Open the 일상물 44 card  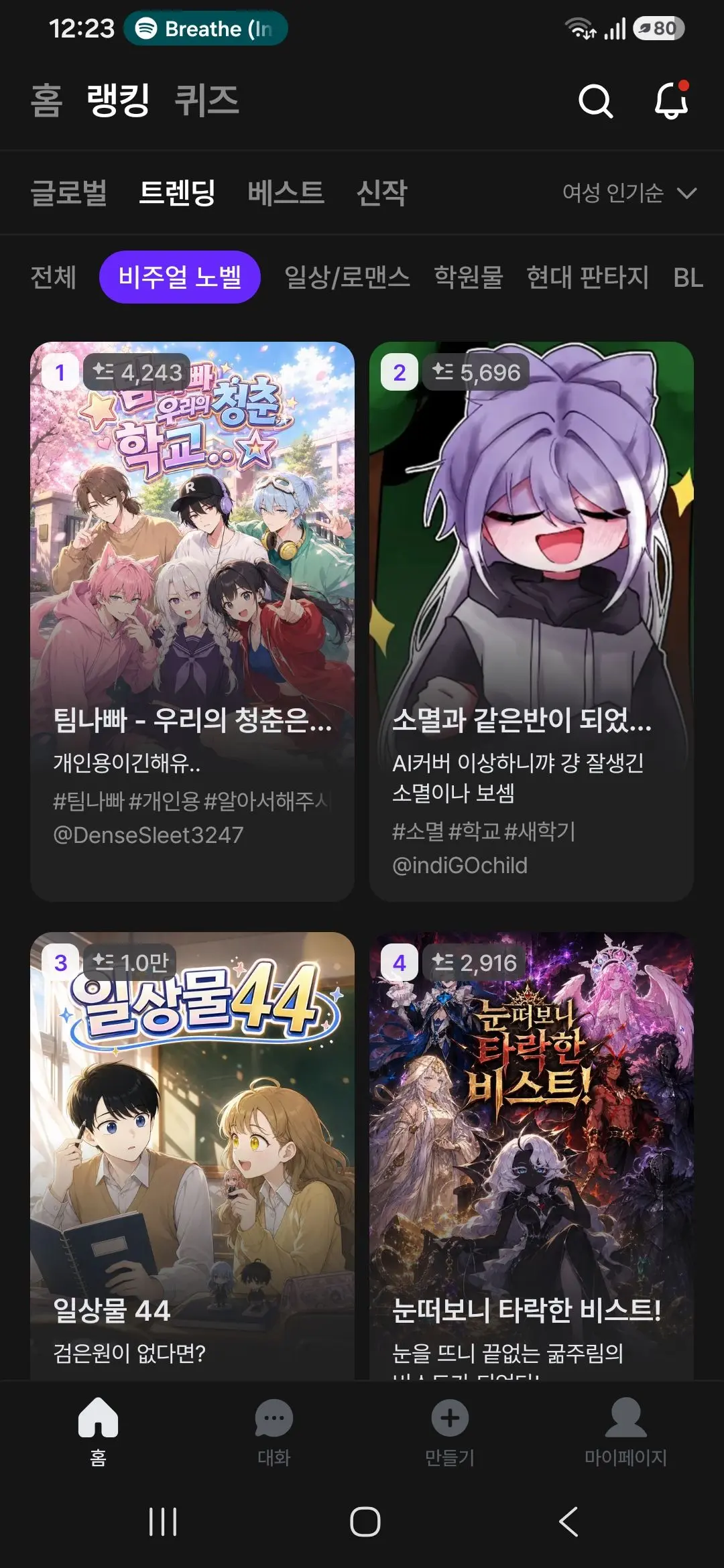tap(192, 1155)
